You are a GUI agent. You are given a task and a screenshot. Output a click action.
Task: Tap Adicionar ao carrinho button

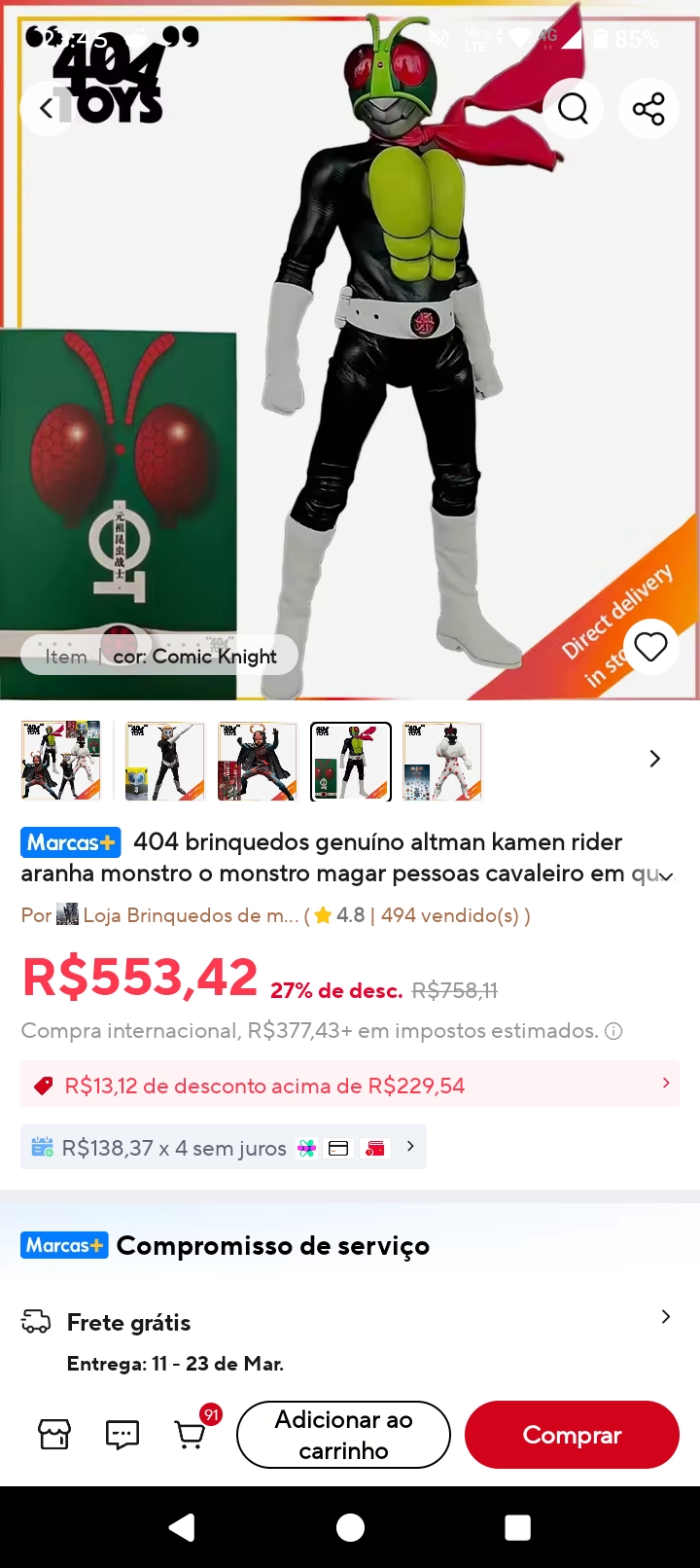[x=343, y=1435]
